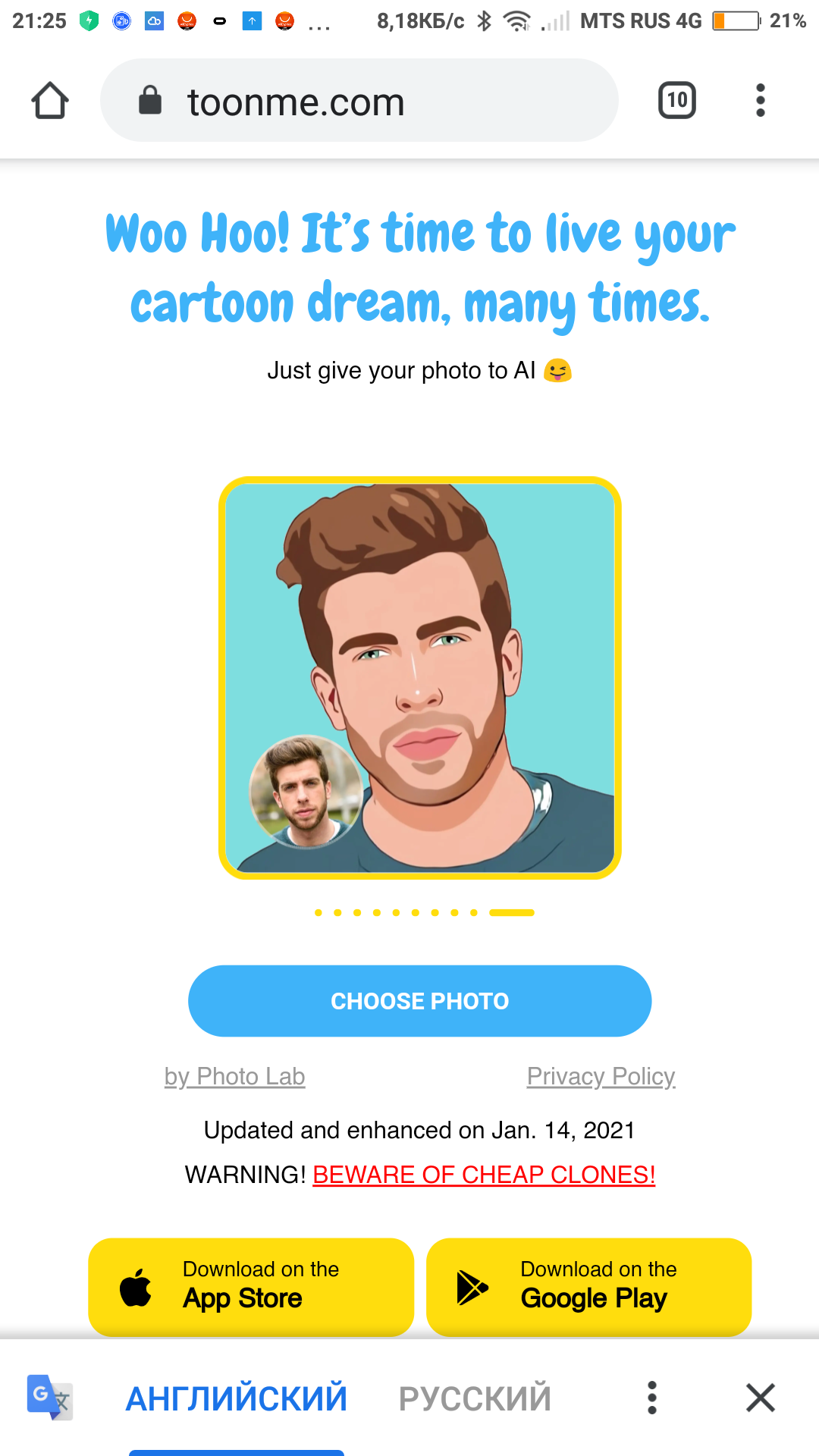Open the tab switcher showing 10 tabs

[676, 101]
